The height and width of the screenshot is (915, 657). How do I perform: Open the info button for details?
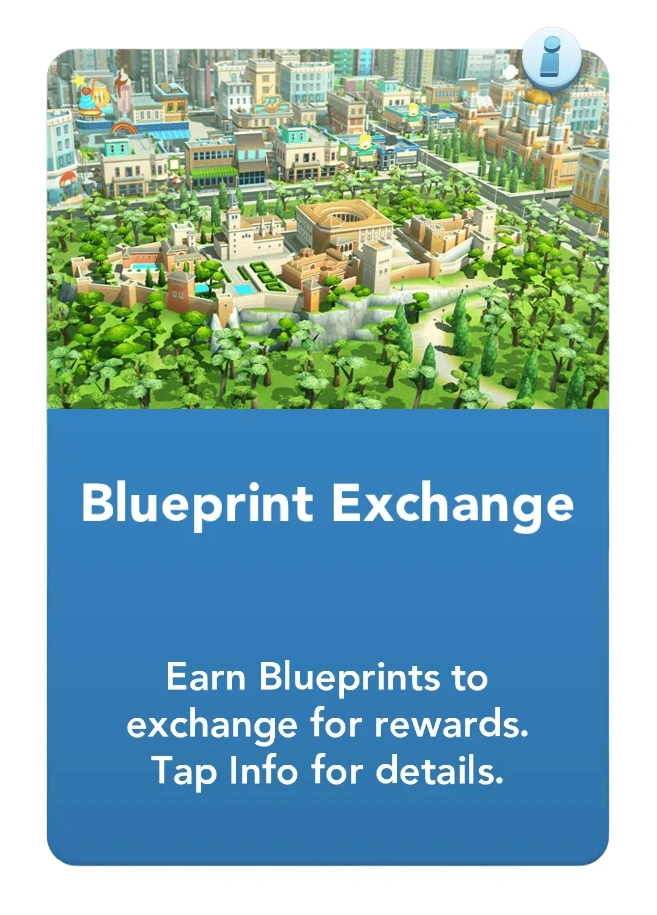click(552, 57)
